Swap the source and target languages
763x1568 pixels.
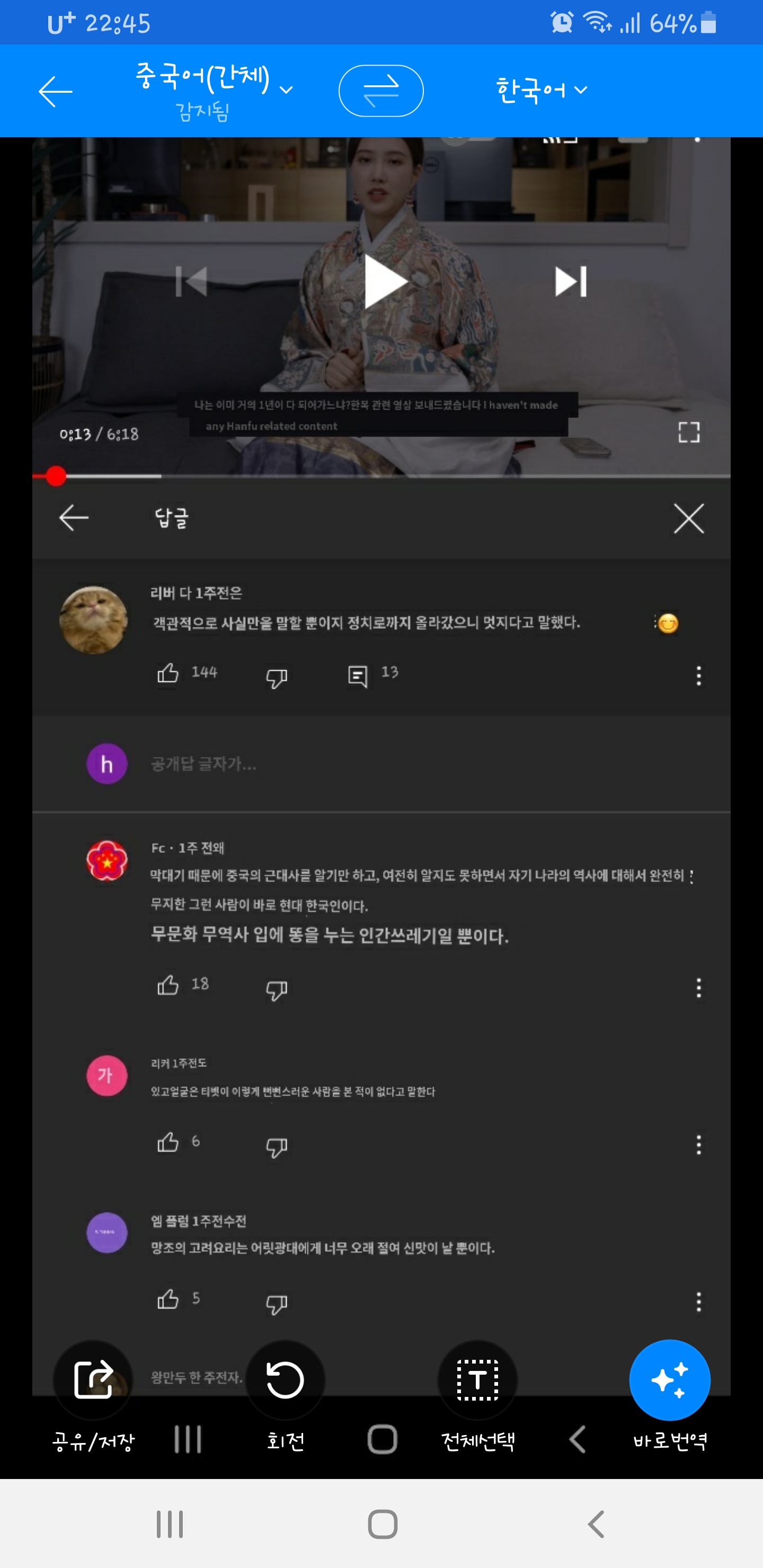click(380, 91)
